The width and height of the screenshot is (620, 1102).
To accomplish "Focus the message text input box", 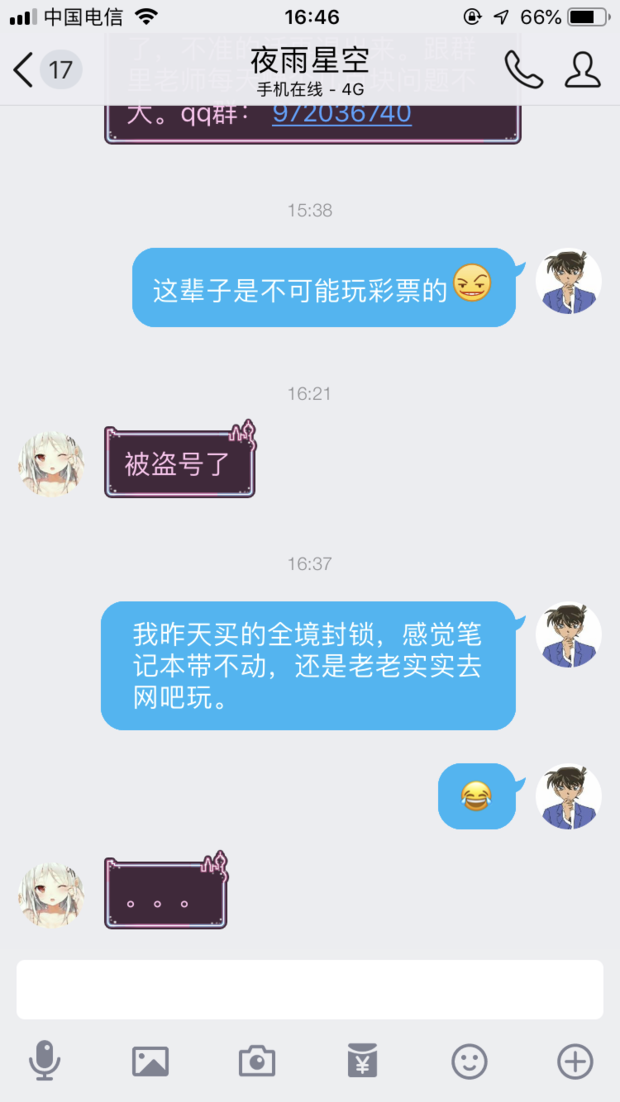I will pos(309,989).
